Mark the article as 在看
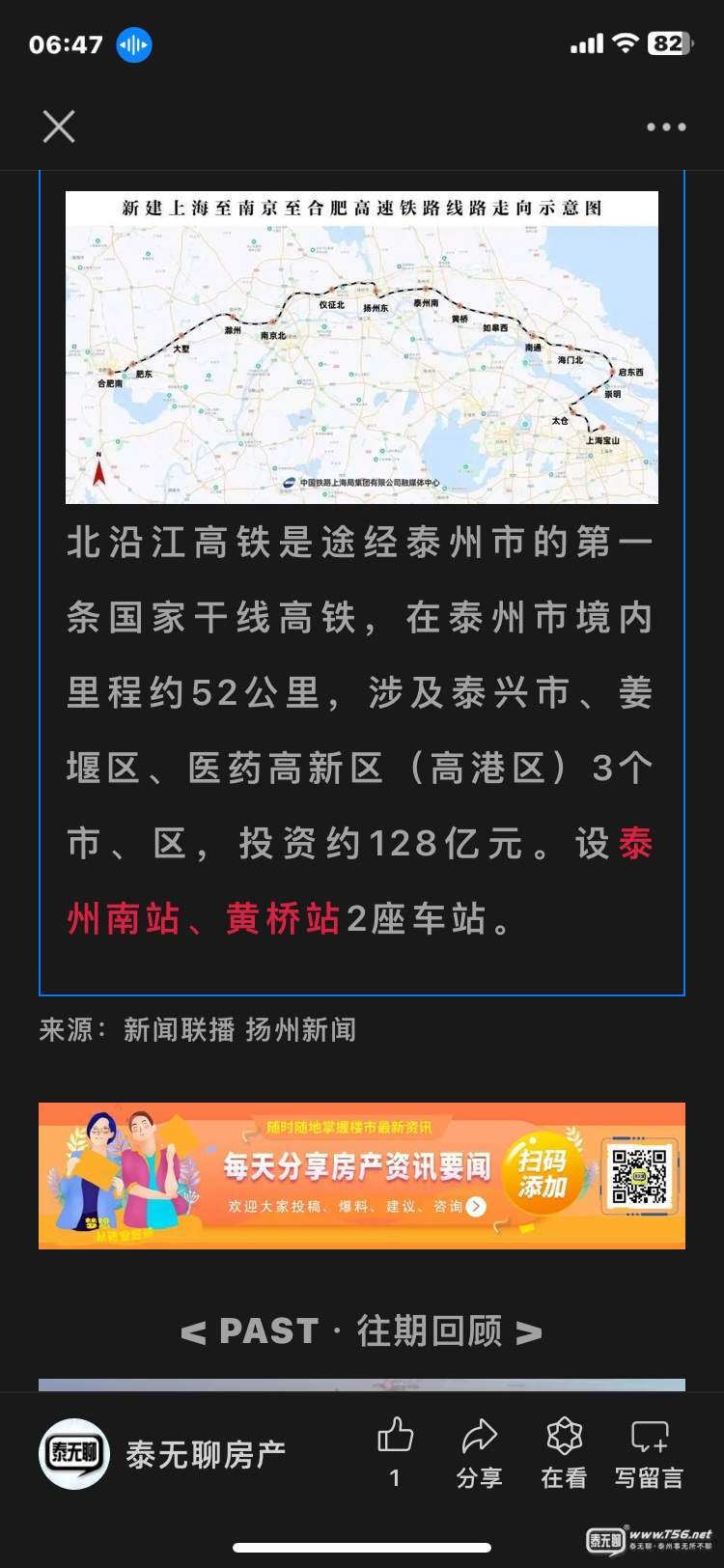 tap(564, 1452)
